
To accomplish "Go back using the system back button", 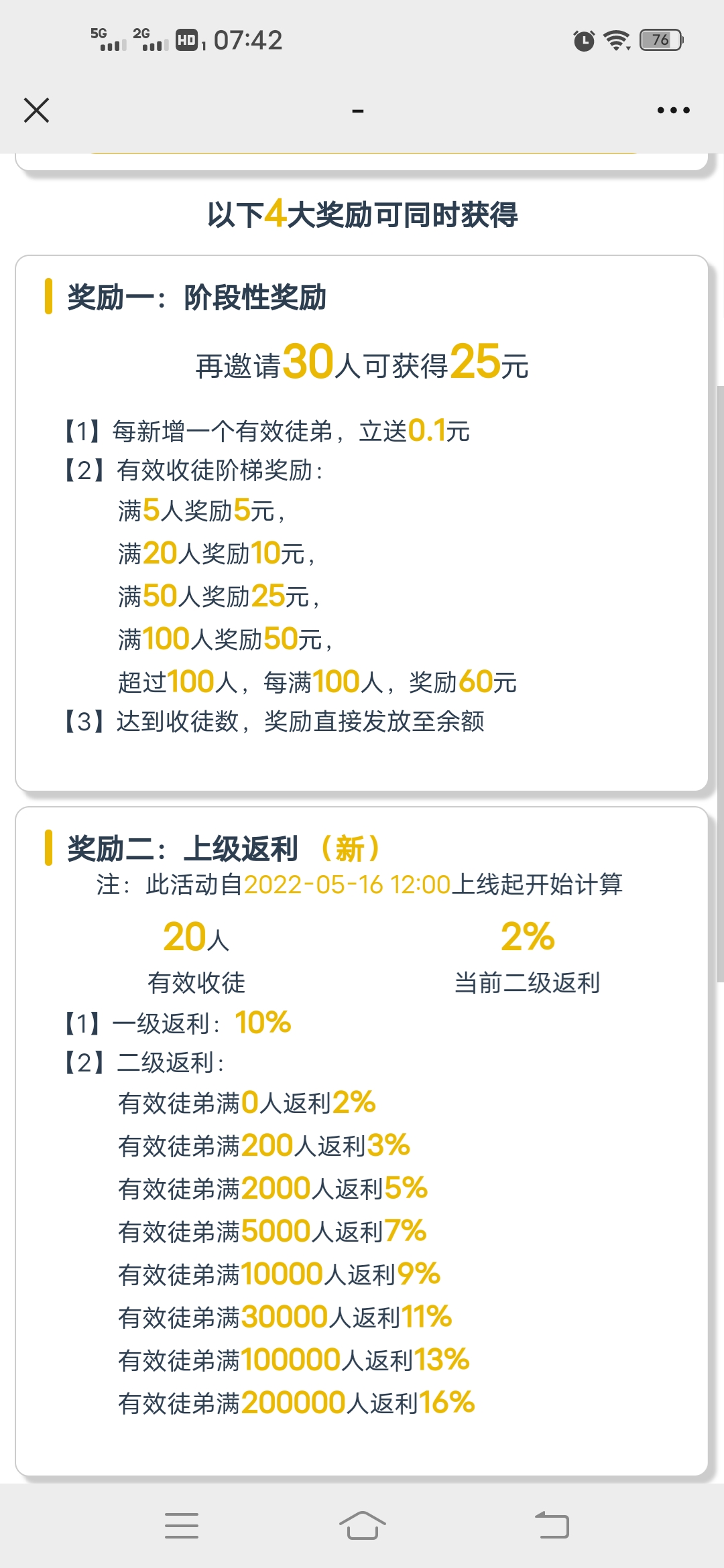I will point(552,1526).
